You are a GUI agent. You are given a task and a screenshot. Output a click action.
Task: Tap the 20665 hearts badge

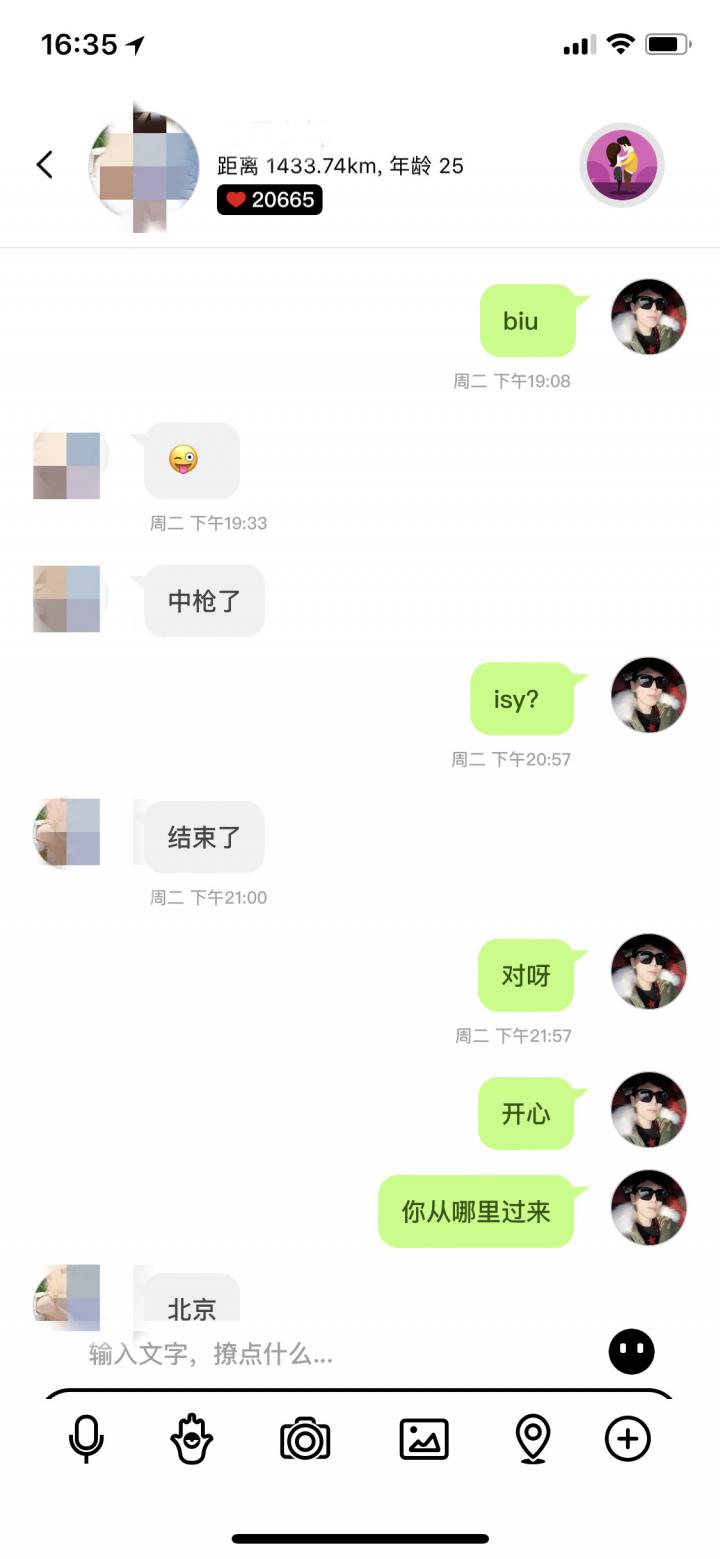point(270,200)
